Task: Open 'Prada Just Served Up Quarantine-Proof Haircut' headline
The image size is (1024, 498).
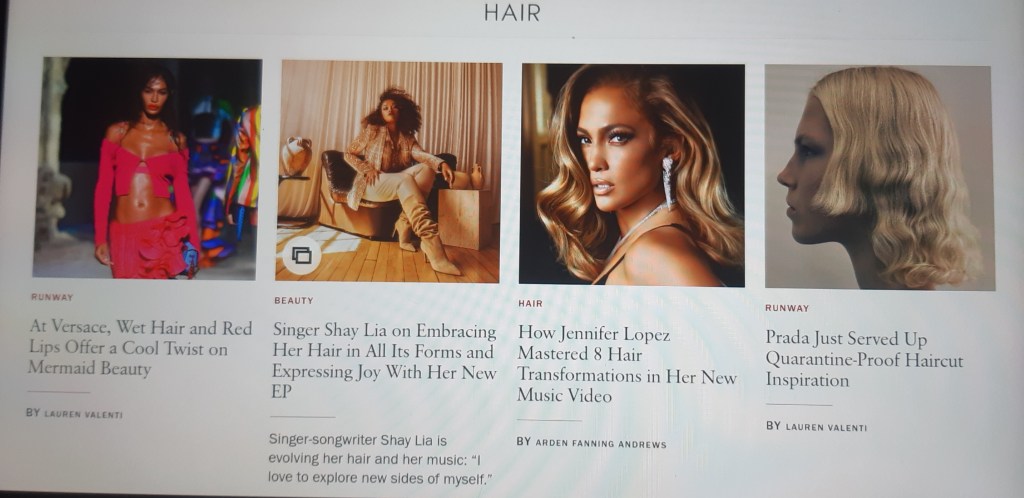Action: point(864,358)
